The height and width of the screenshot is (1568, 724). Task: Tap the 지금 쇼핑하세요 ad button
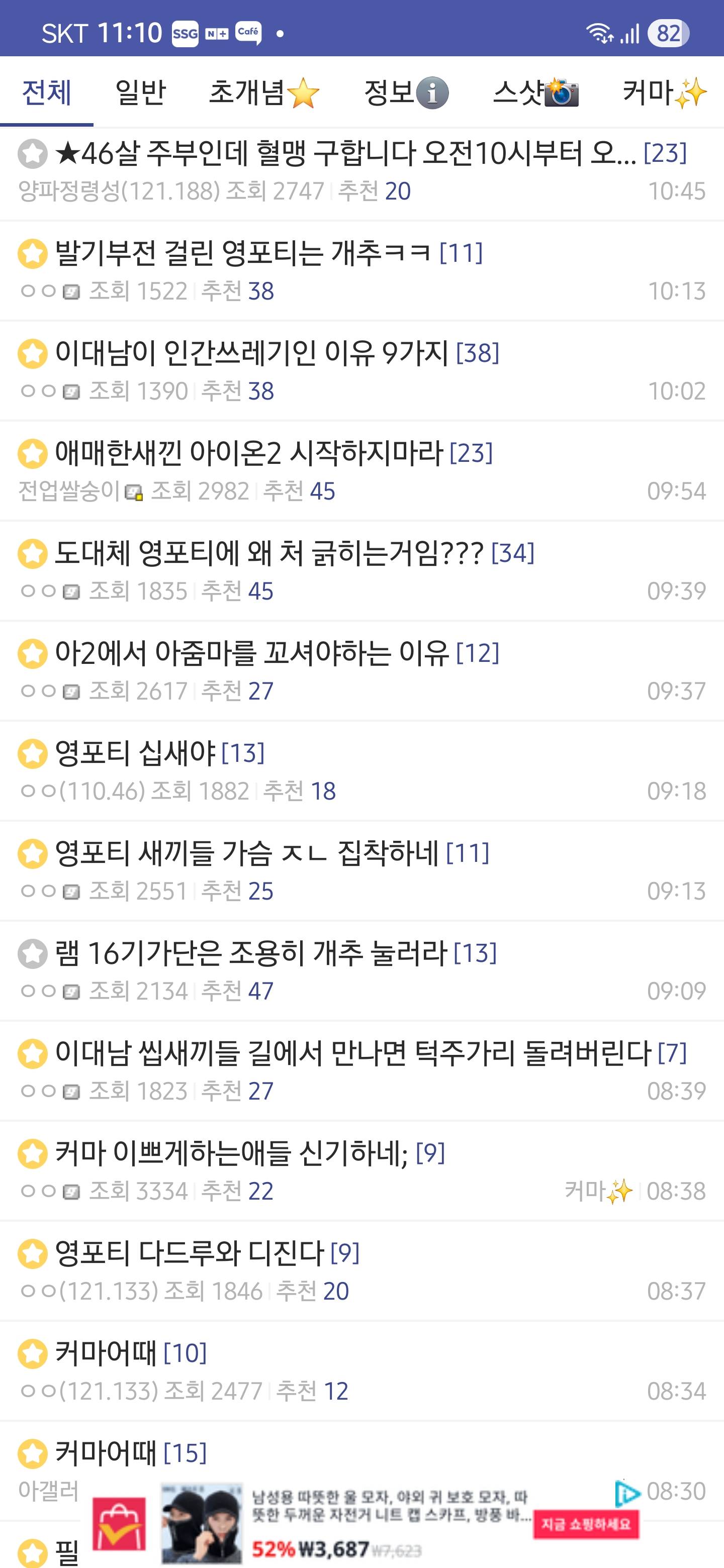[x=586, y=1524]
